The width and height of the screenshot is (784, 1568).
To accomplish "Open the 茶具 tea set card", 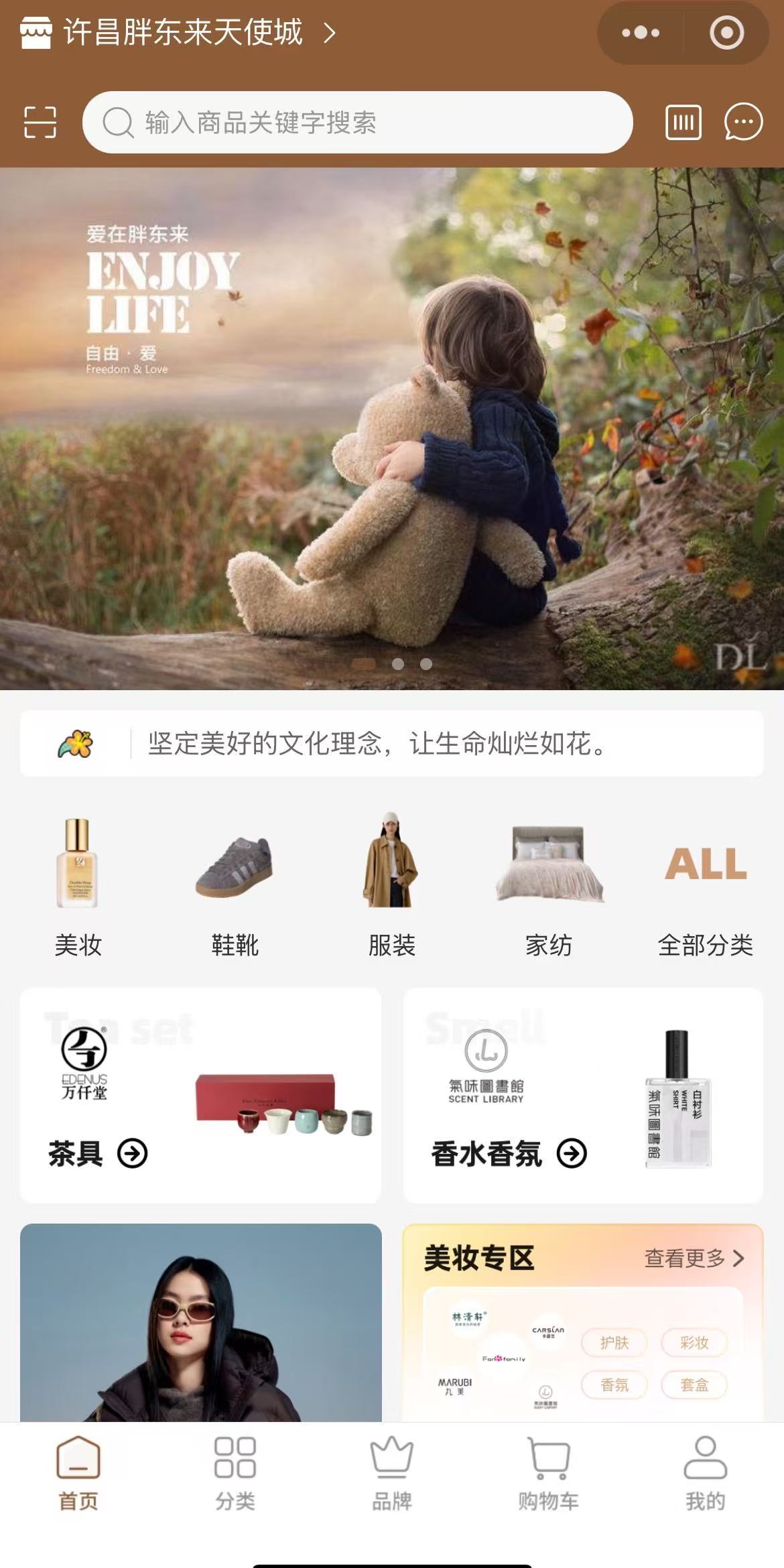I will point(200,1096).
